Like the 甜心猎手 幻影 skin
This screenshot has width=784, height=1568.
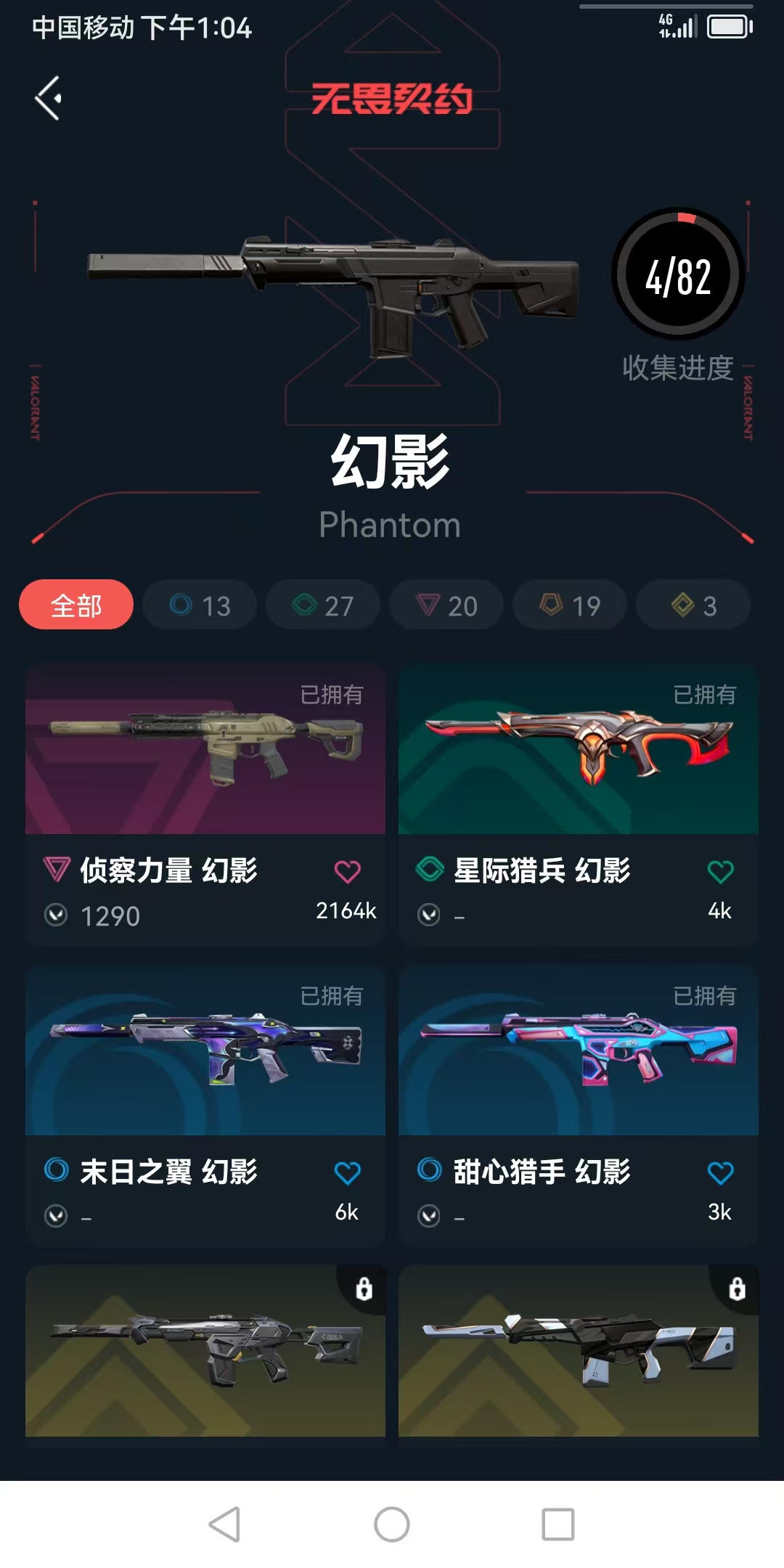(x=720, y=1172)
